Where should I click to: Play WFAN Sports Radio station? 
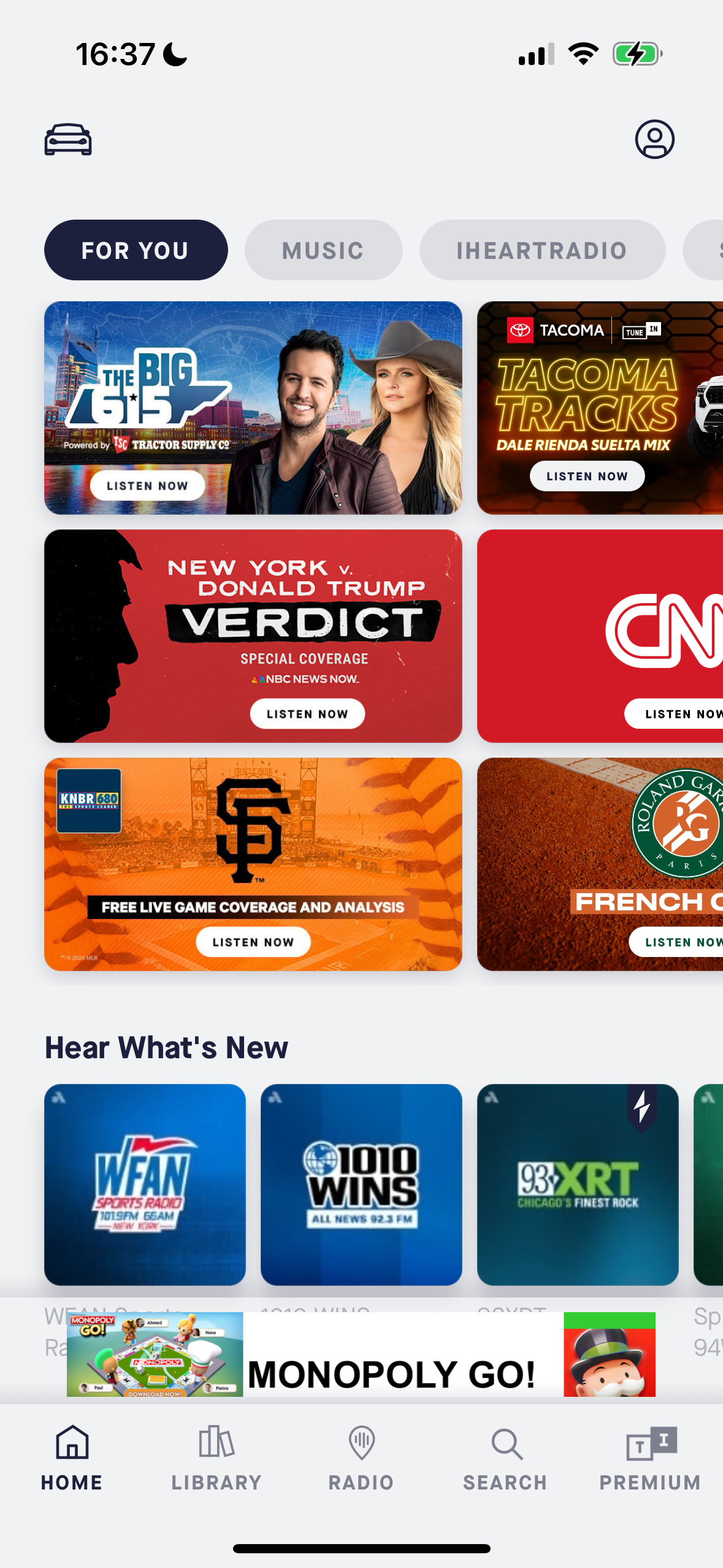(145, 1184)
